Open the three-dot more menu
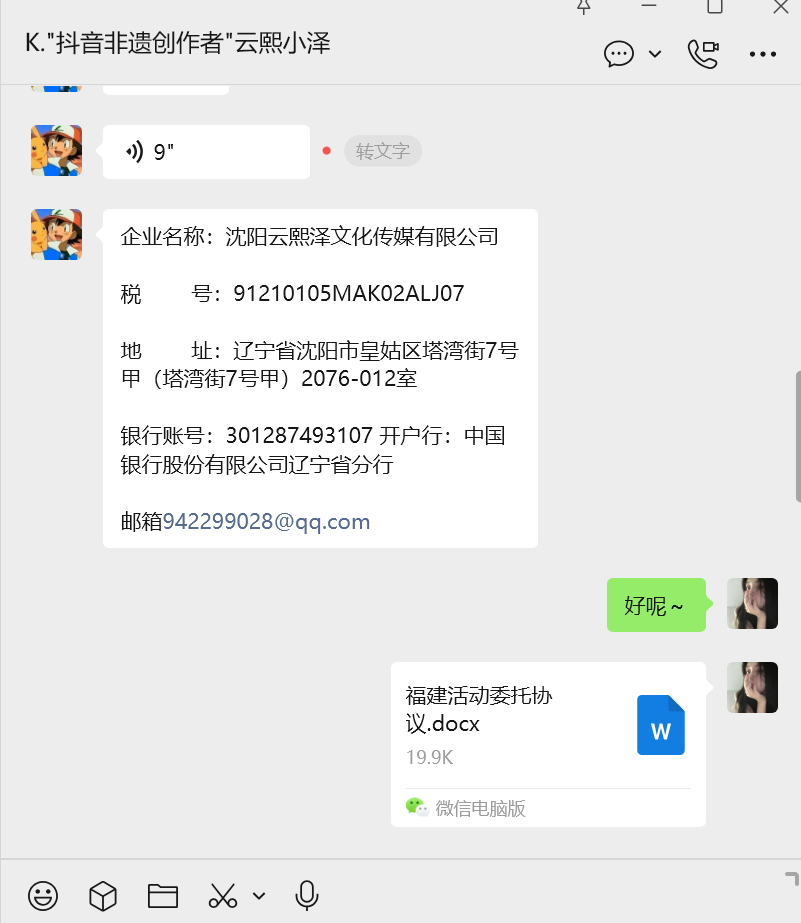This screenshot has width=801, height=923. click(763, 54)
